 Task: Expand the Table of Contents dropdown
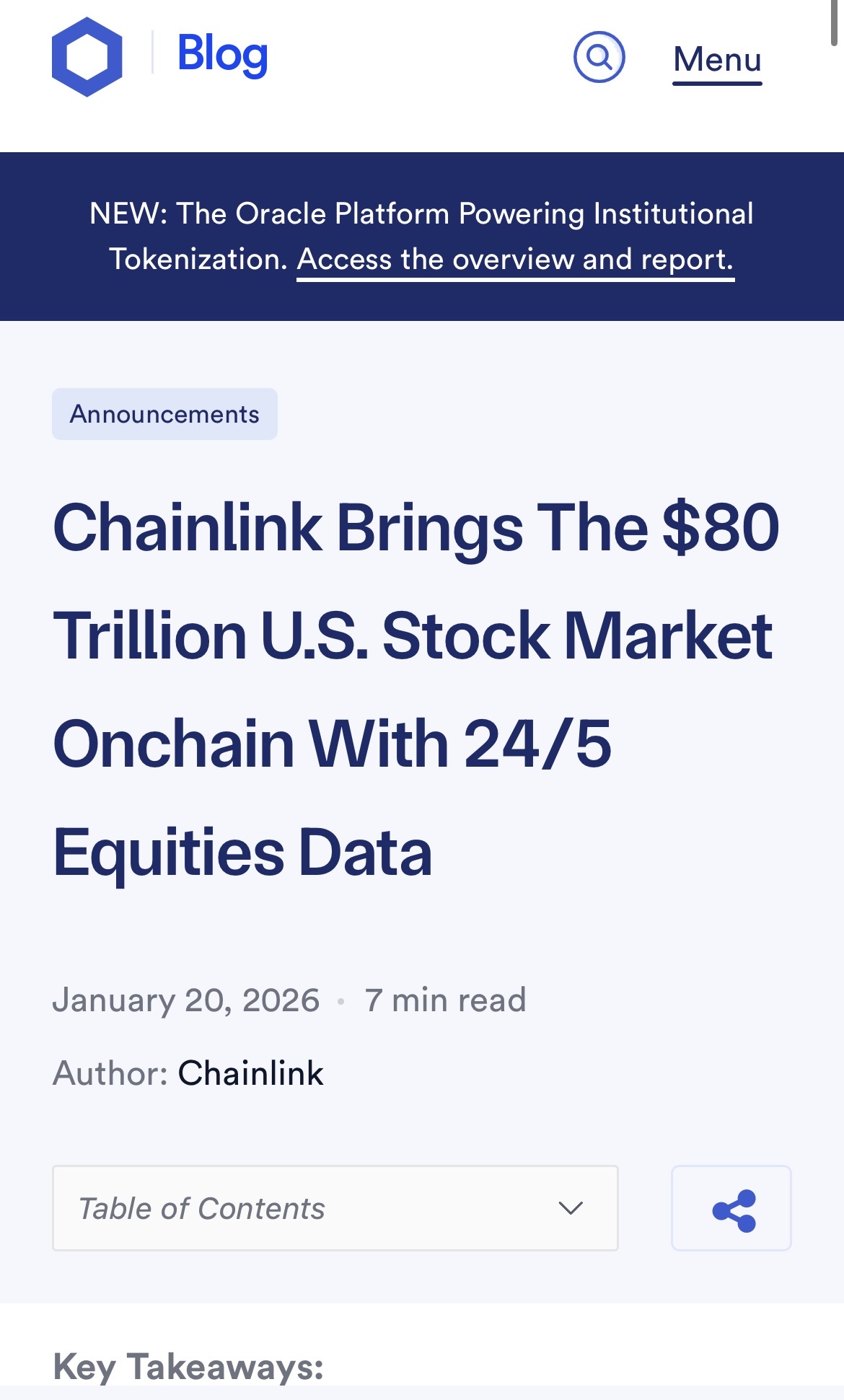(x=335, y=1207)
